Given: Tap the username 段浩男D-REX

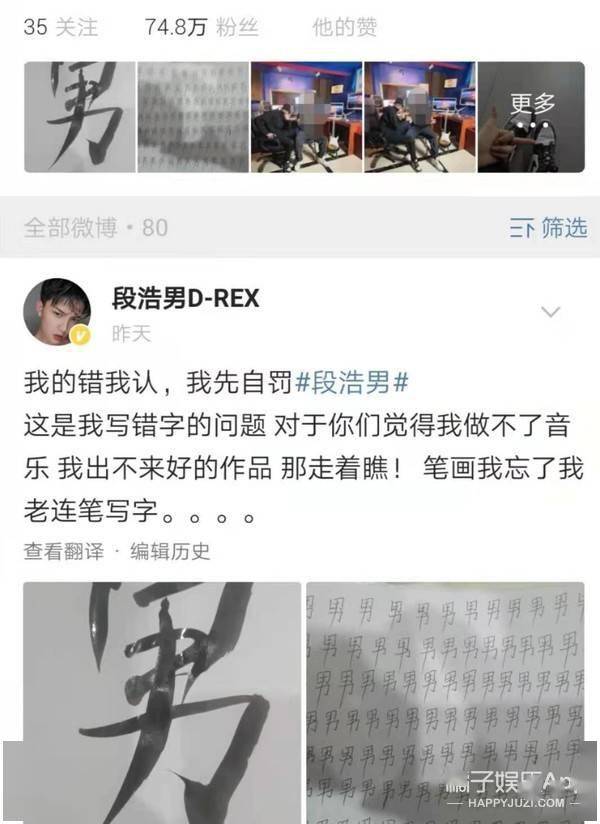Looking at the screenshot, I should [186, 298].
